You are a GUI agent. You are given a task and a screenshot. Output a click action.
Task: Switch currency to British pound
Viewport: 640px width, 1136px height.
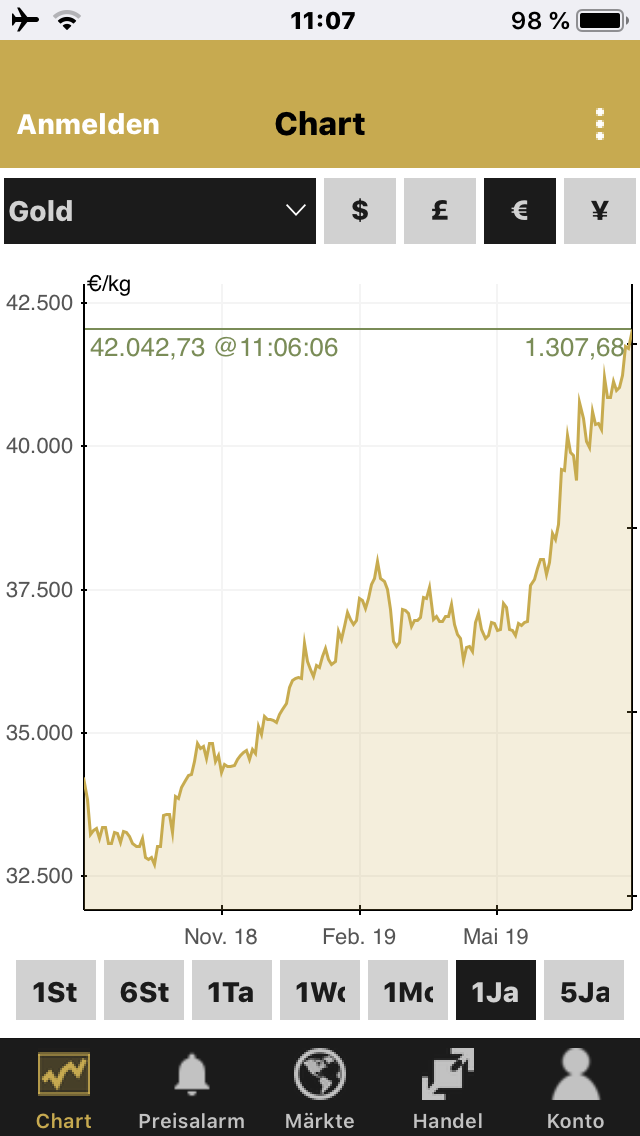pos(440,211)
